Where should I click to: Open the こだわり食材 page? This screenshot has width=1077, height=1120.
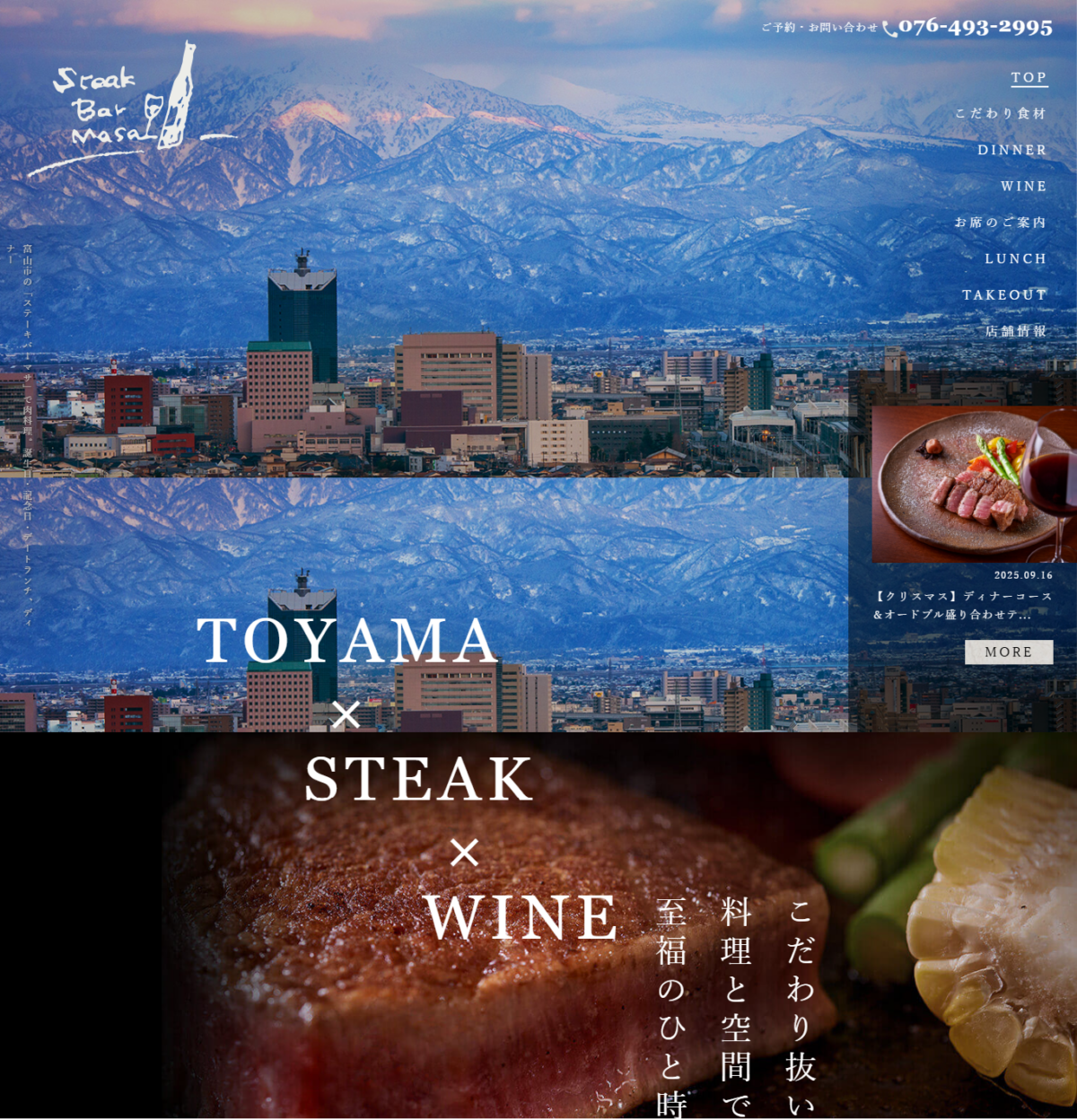click(x=1001, y=114)
